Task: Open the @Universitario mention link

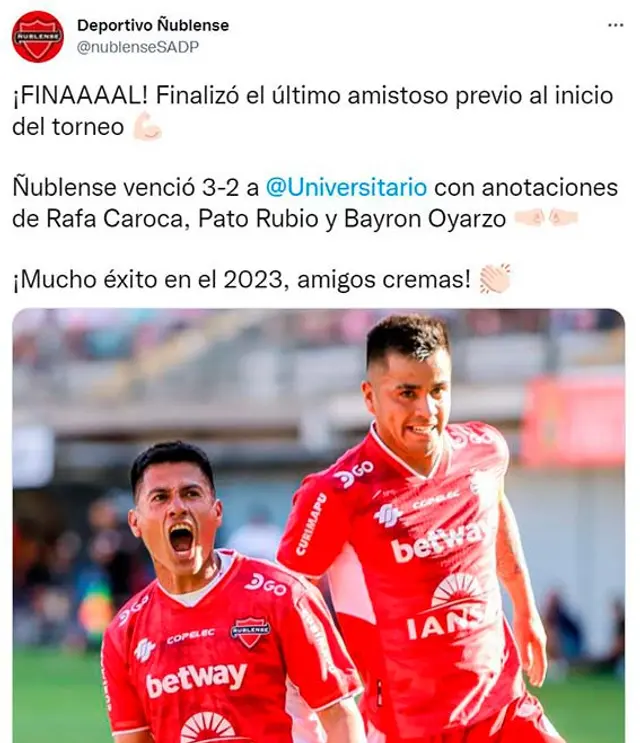Action: click(347, 187)
